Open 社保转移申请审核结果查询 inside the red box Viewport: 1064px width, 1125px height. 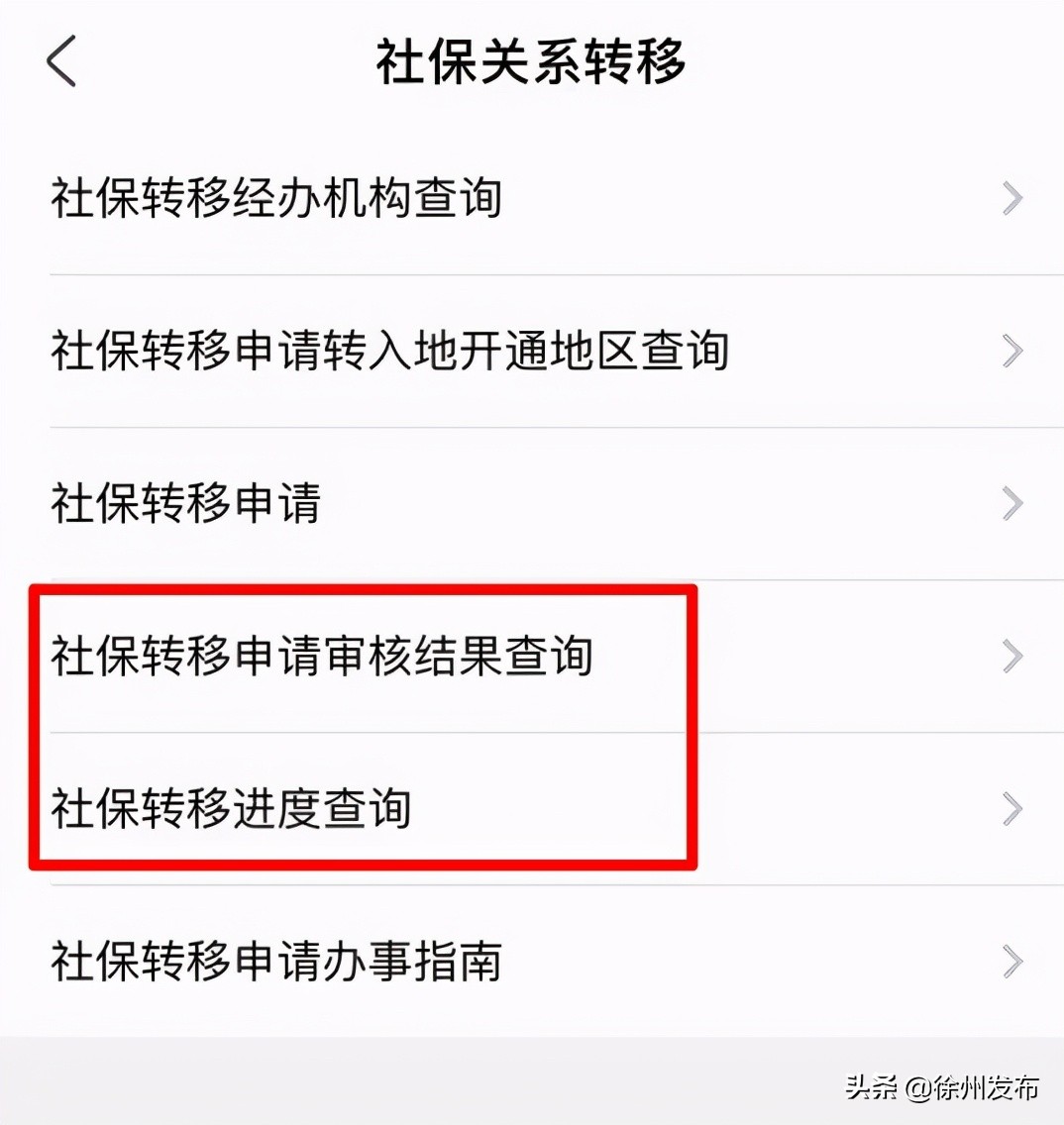coord(321,656)
